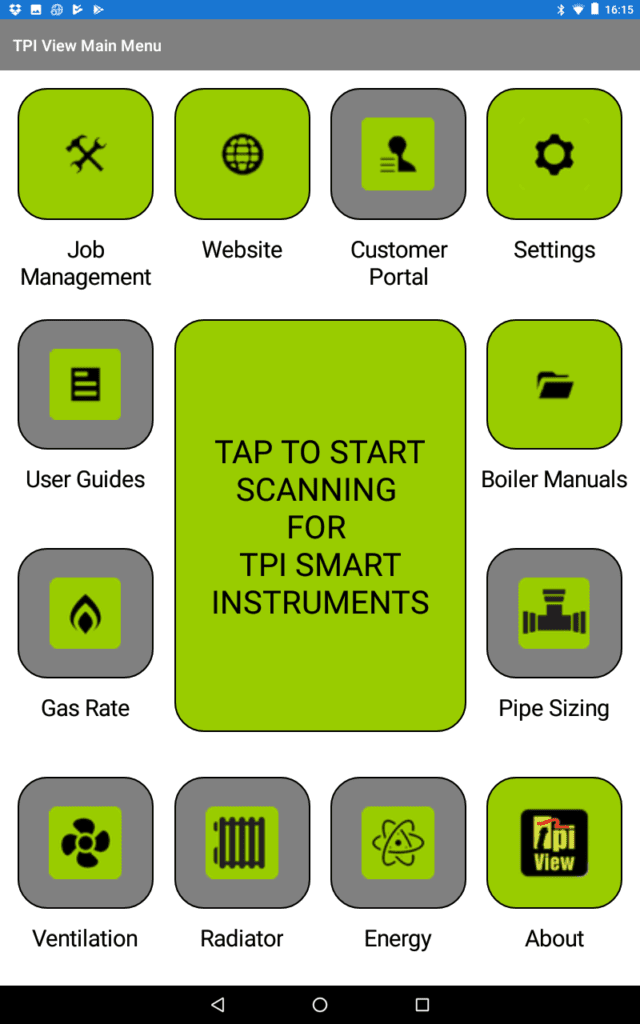The width and height of the screenshot is (640, 1024).
Task: Choose the Radiator tile
Action: [242, 842]
